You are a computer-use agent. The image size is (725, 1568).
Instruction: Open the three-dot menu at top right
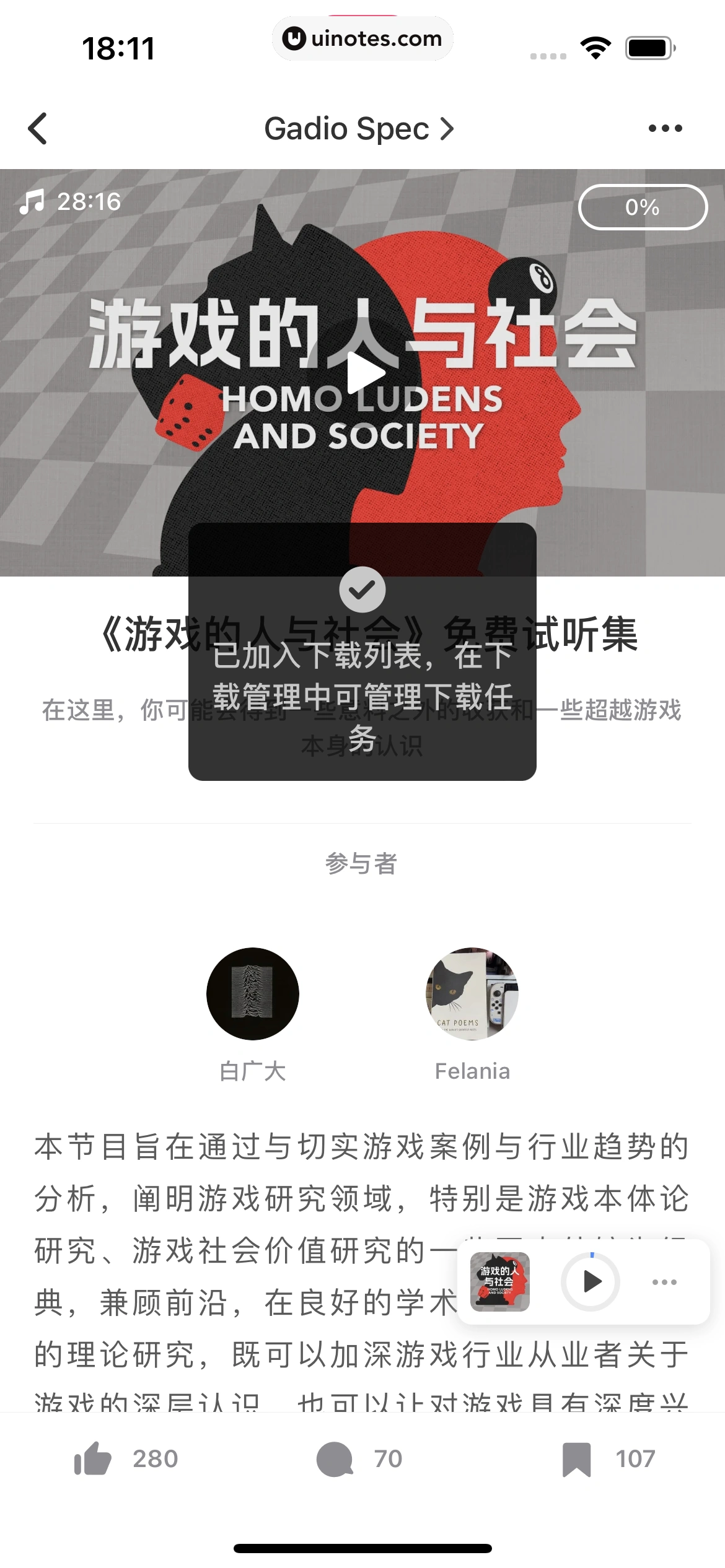click(x=666, y=128)
